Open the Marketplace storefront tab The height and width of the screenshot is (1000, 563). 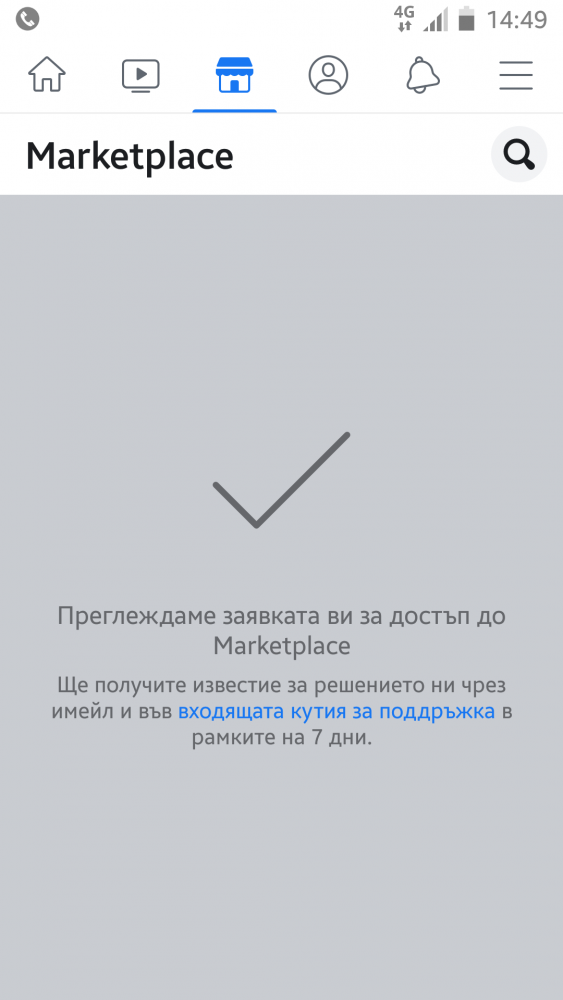coord(235,75)
